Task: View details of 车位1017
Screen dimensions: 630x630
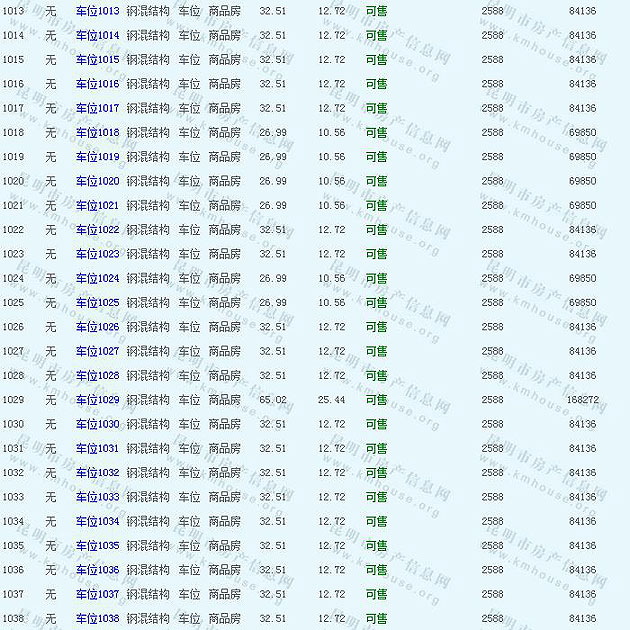Action: pos(97,108)
